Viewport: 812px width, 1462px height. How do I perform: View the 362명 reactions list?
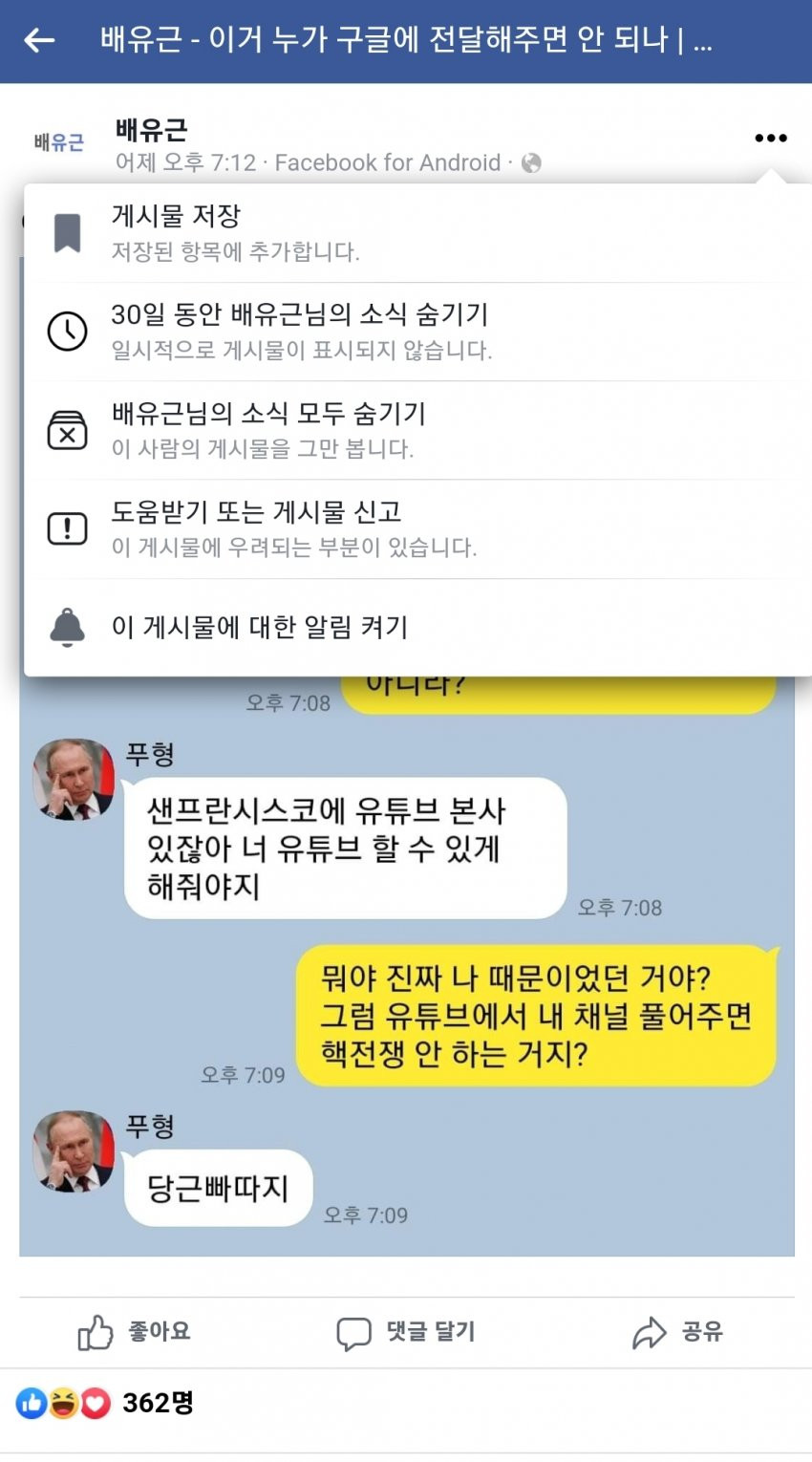pyautogui.click(x=158, y=1403)
